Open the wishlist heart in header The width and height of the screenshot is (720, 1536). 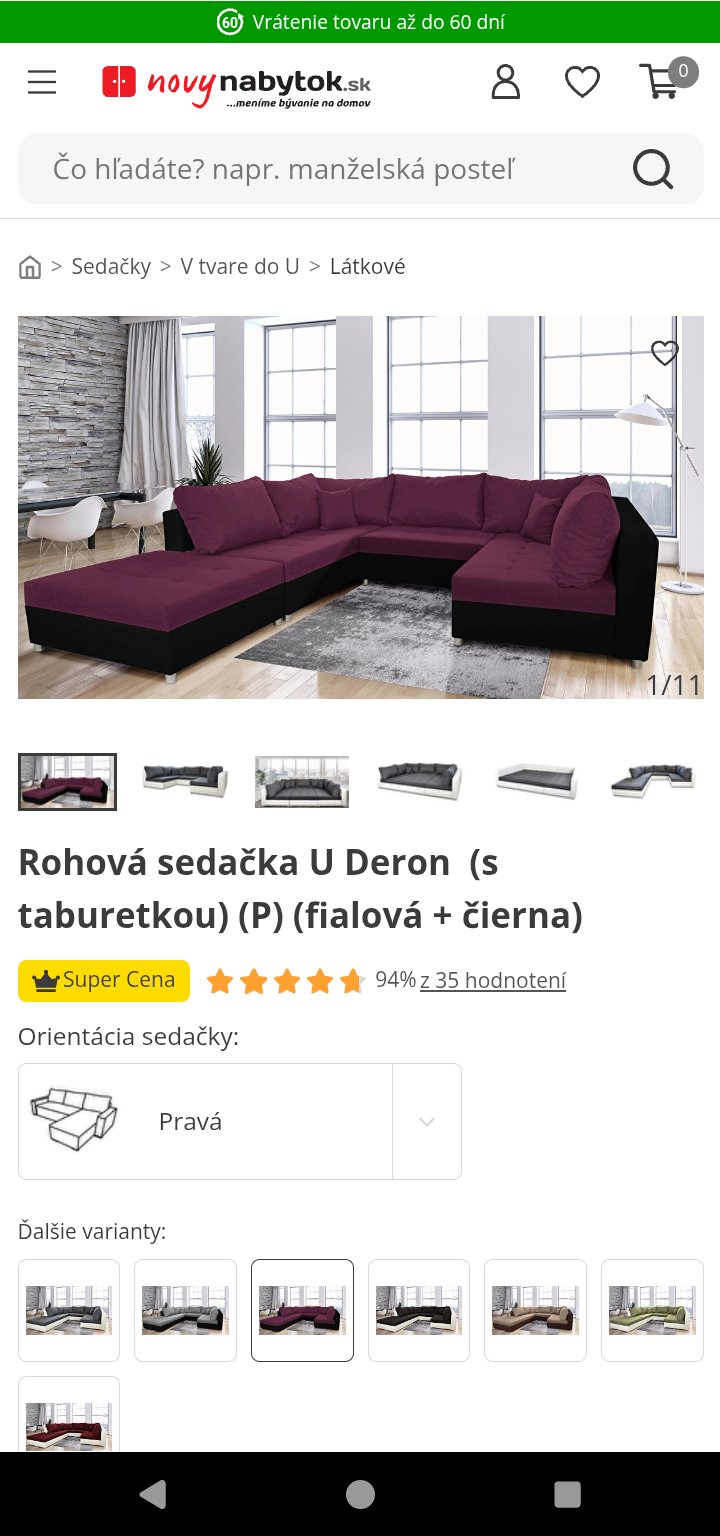(582, 82)
